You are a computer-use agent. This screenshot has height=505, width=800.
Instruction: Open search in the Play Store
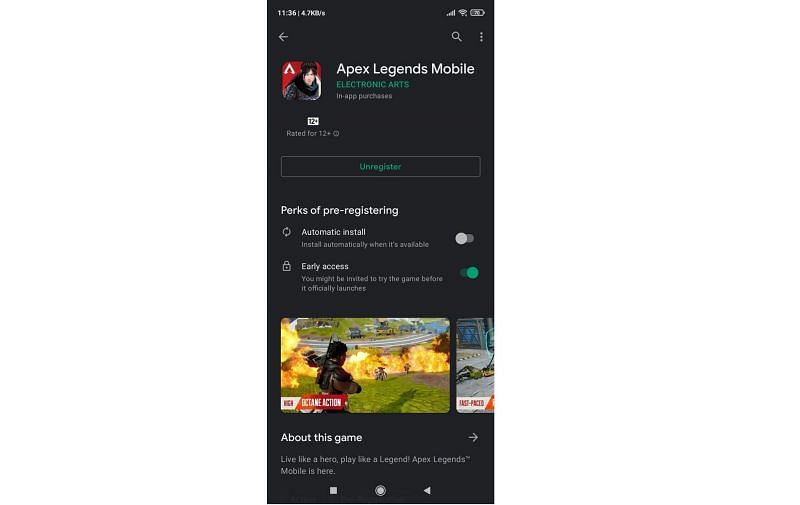457,37
